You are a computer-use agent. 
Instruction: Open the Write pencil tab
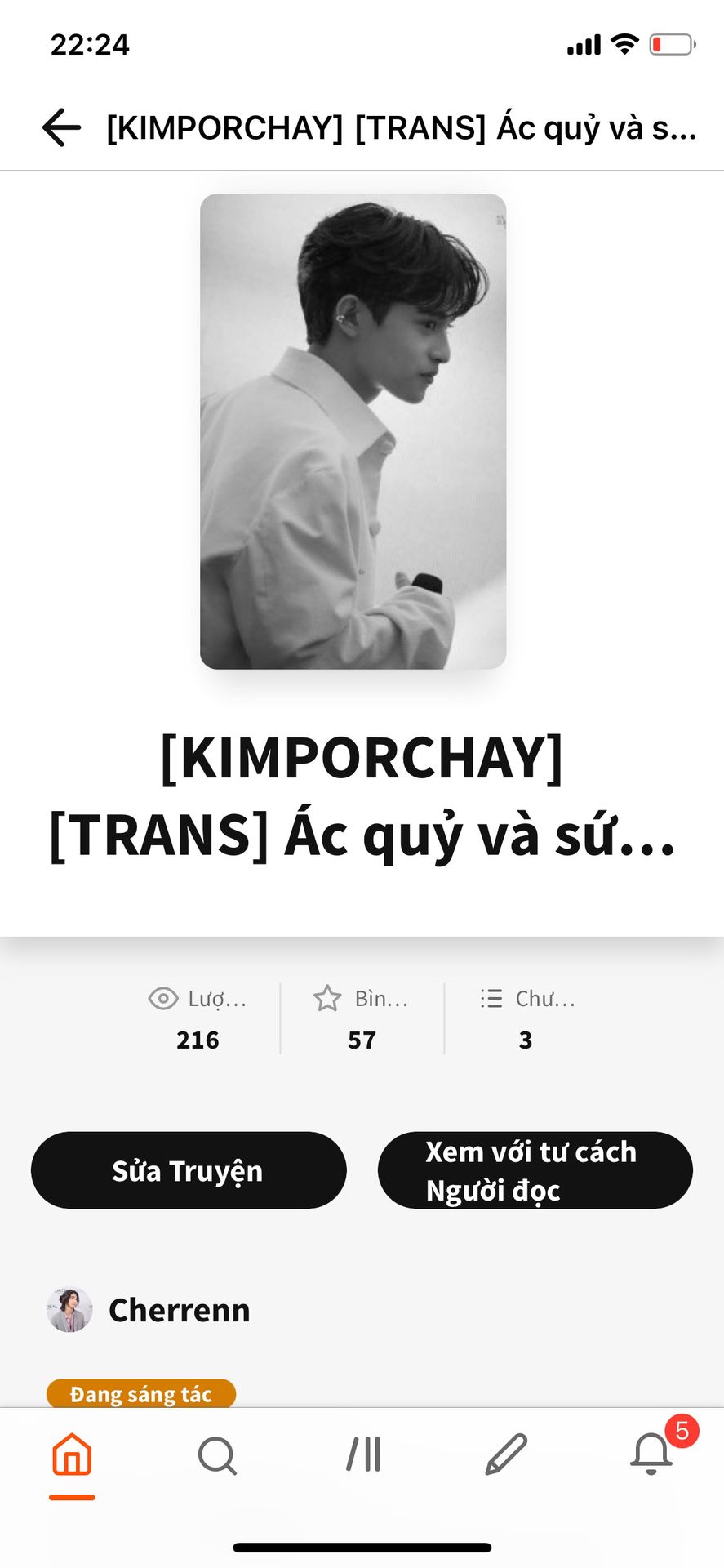506,1454
